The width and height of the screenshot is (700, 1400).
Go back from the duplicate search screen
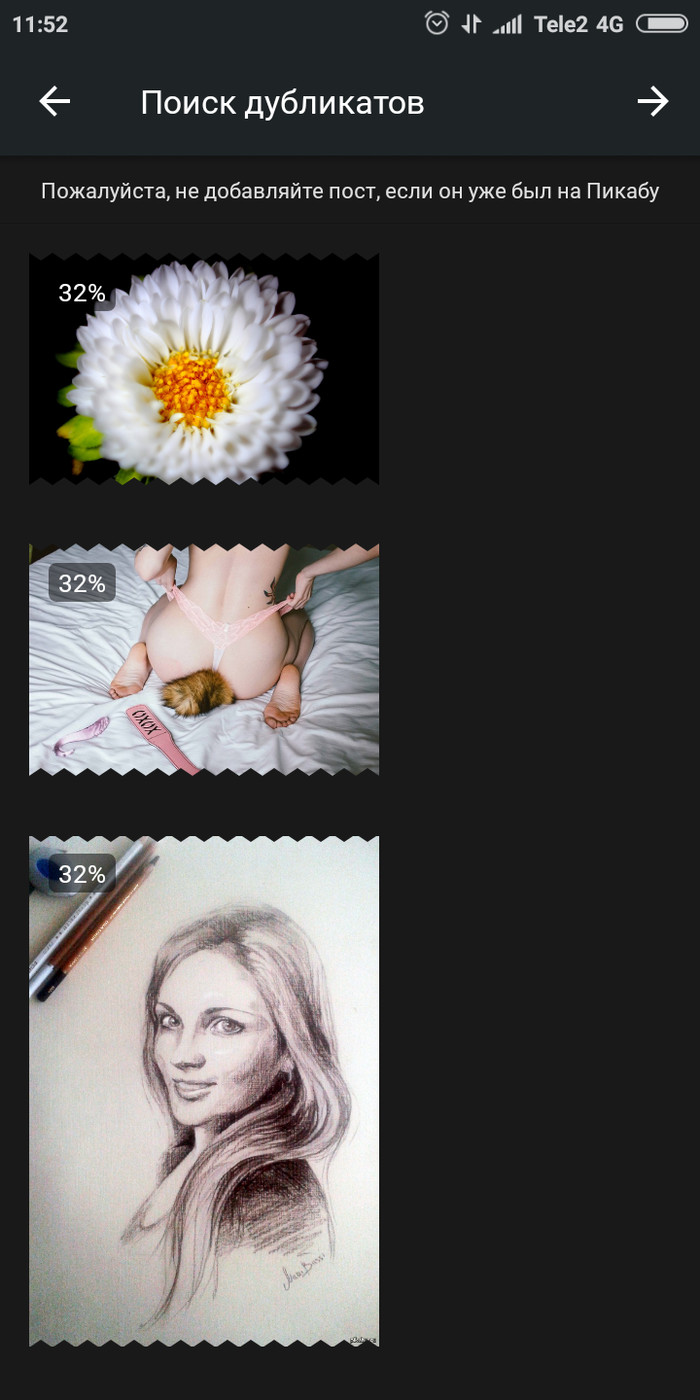point(55,101)
